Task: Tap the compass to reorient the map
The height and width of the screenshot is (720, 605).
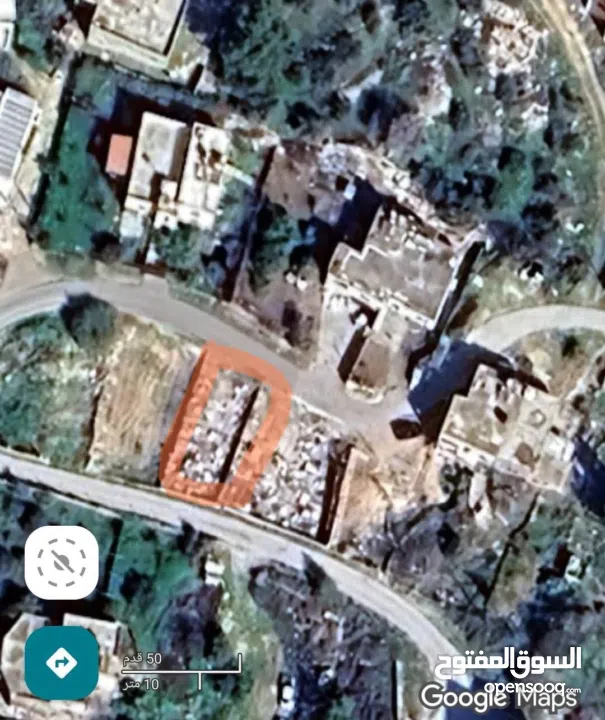Action: coord(62,560)
